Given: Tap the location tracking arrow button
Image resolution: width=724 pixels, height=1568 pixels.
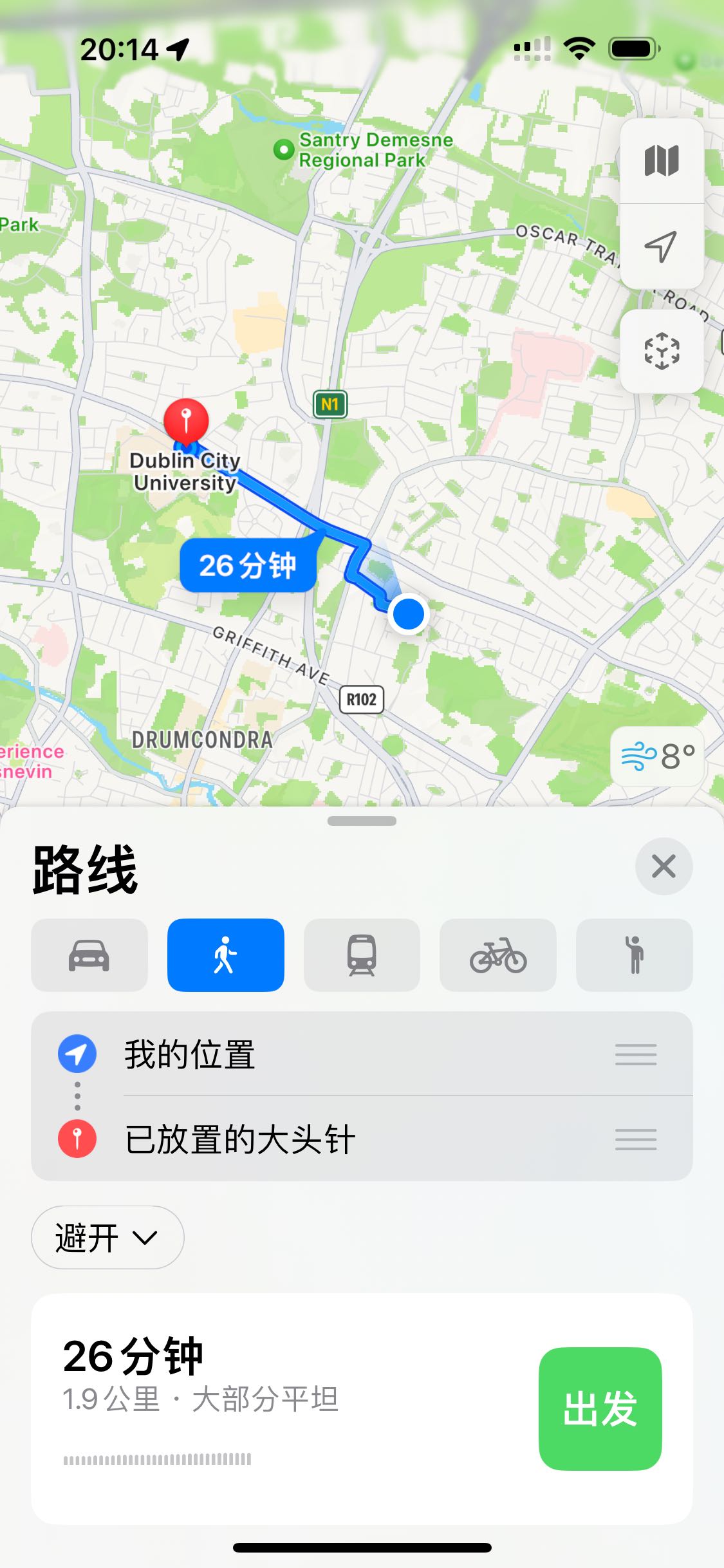Looking at the screenshot, I should pyautogui.click(x=662, y=247).
